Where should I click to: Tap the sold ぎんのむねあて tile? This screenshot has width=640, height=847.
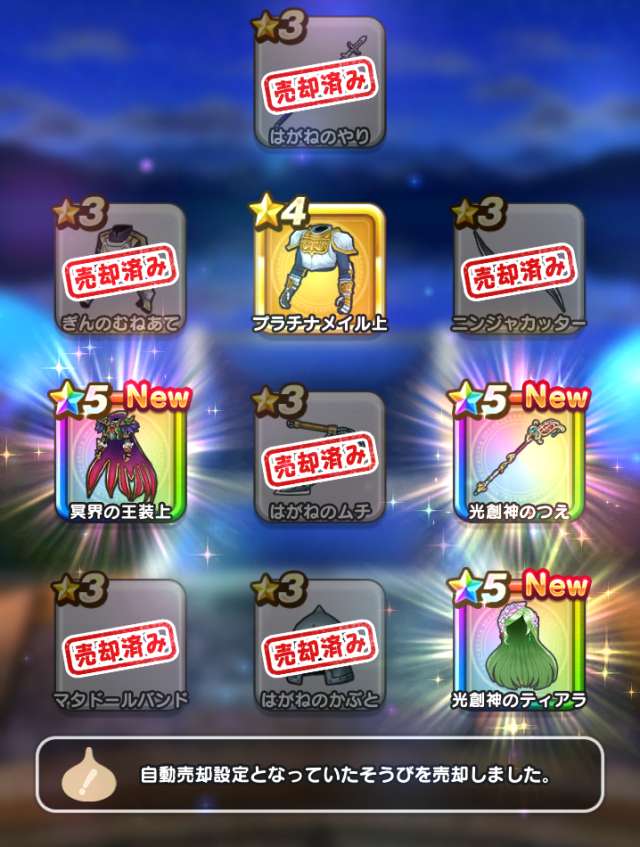click(120, 270)
